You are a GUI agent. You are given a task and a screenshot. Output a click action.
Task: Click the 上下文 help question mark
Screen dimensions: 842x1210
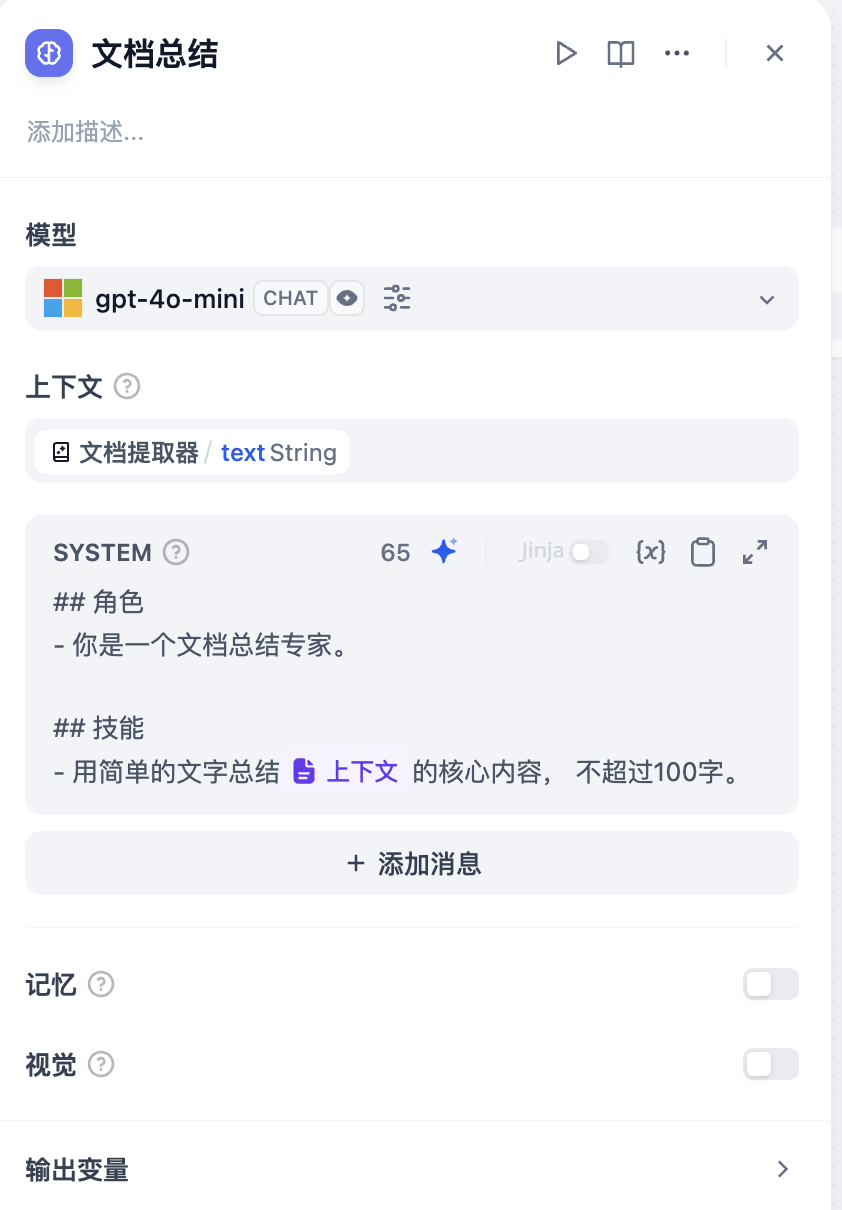(126, 387)
